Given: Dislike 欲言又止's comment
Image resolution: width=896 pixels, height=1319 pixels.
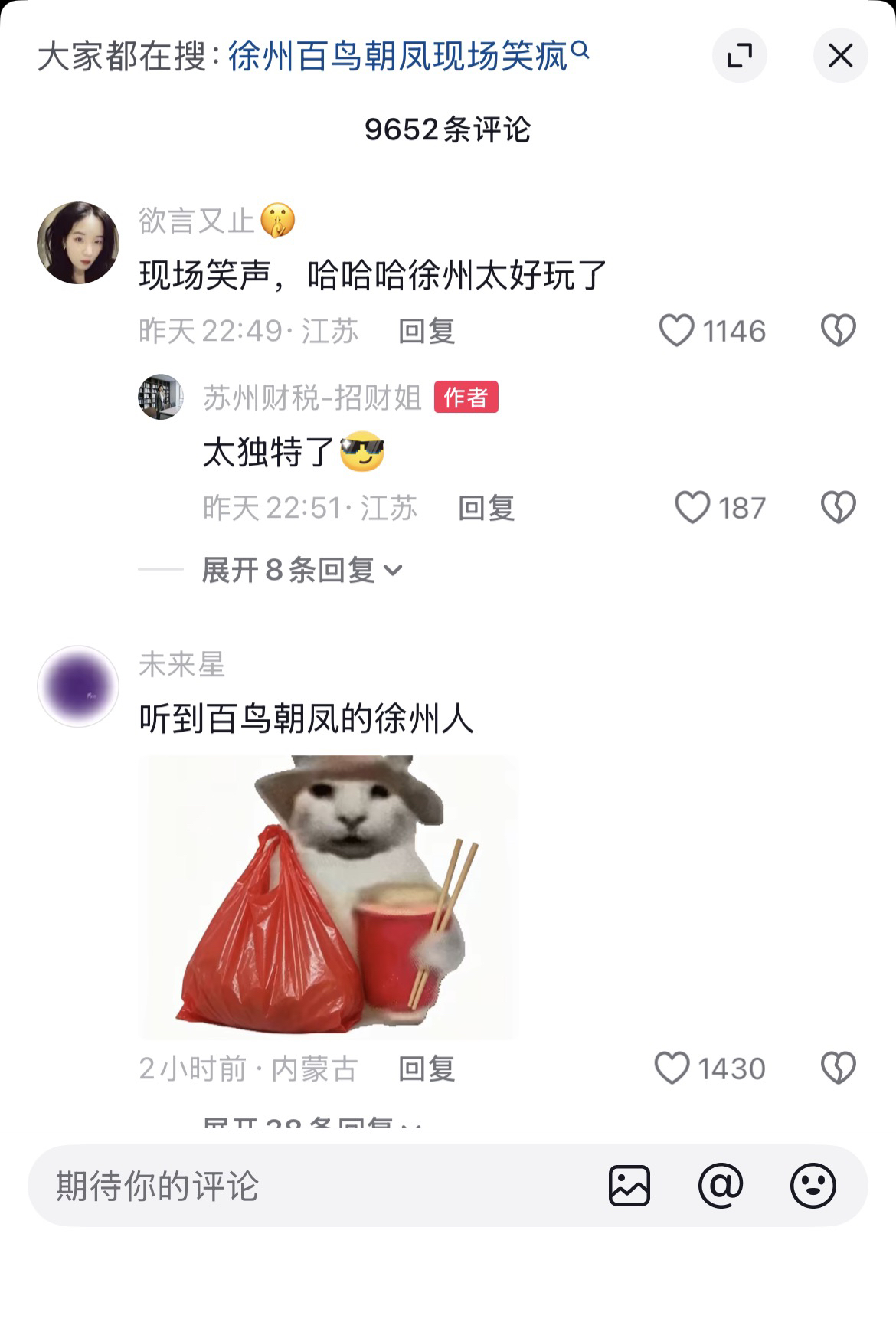Looking at the screenshot, I should (838, 331).
